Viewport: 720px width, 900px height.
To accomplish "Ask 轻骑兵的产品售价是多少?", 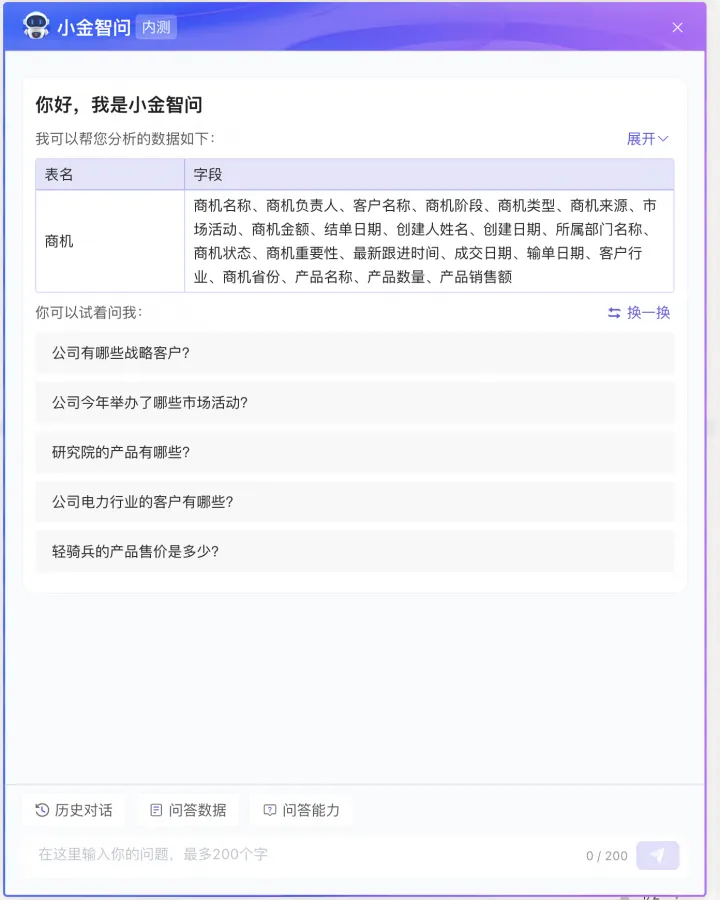I will (x=354, y=551).
